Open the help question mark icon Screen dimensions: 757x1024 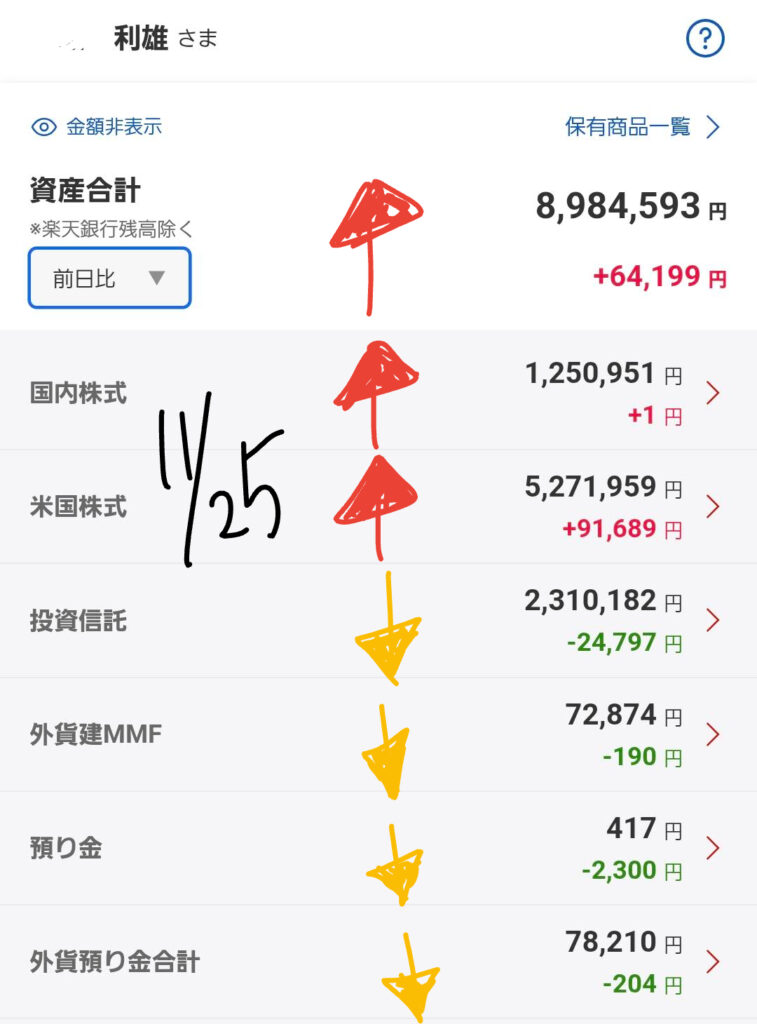[x=704, y=40]
